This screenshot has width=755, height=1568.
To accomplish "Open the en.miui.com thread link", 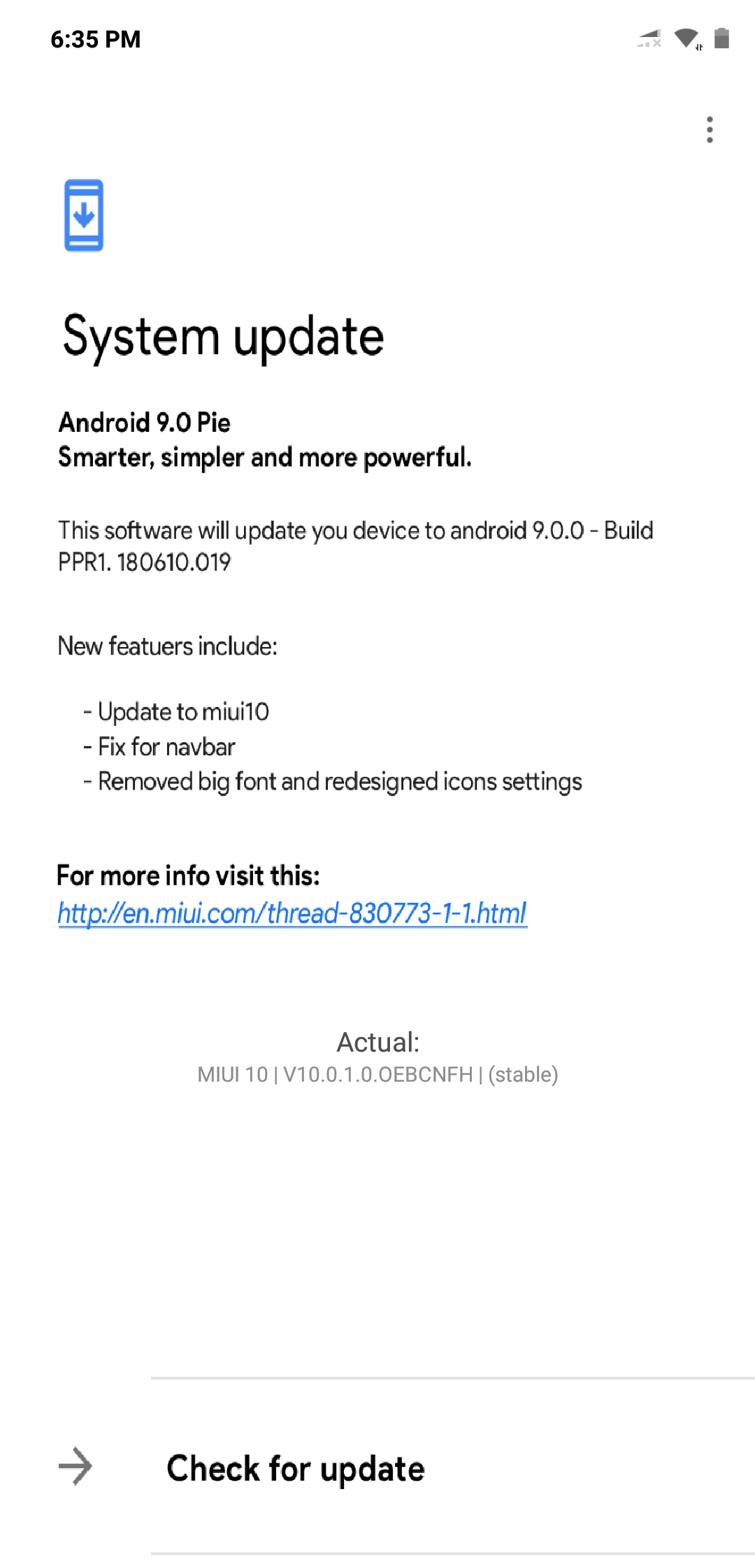I will (x=292, y=913).
